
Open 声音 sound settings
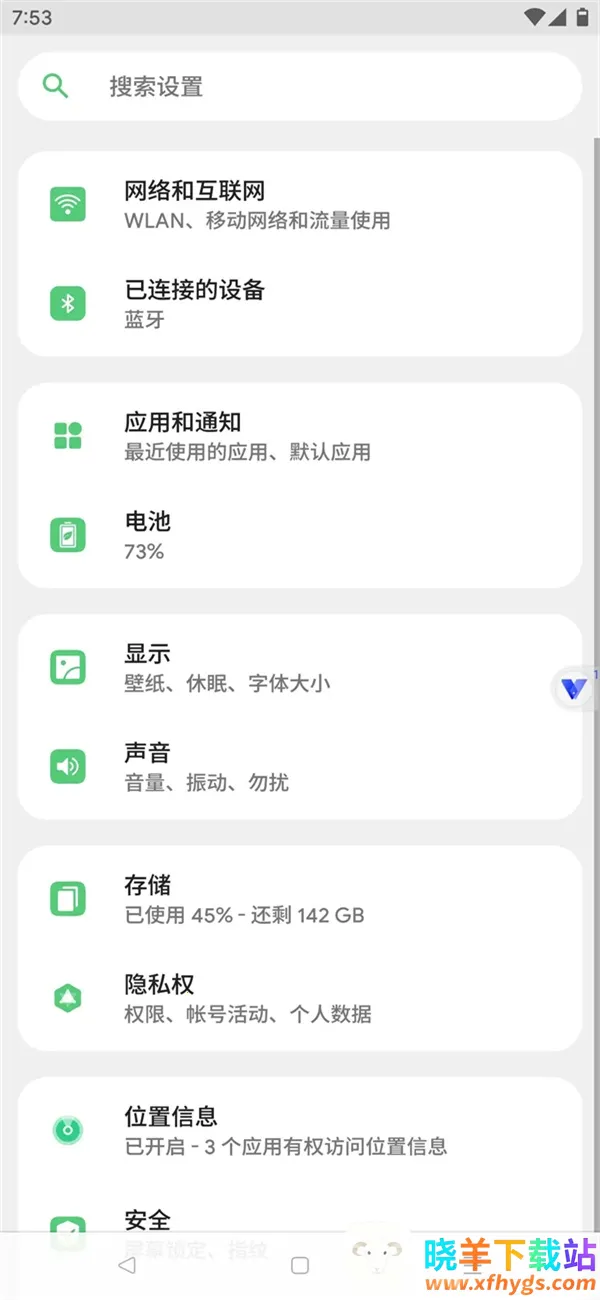[300, 766]
